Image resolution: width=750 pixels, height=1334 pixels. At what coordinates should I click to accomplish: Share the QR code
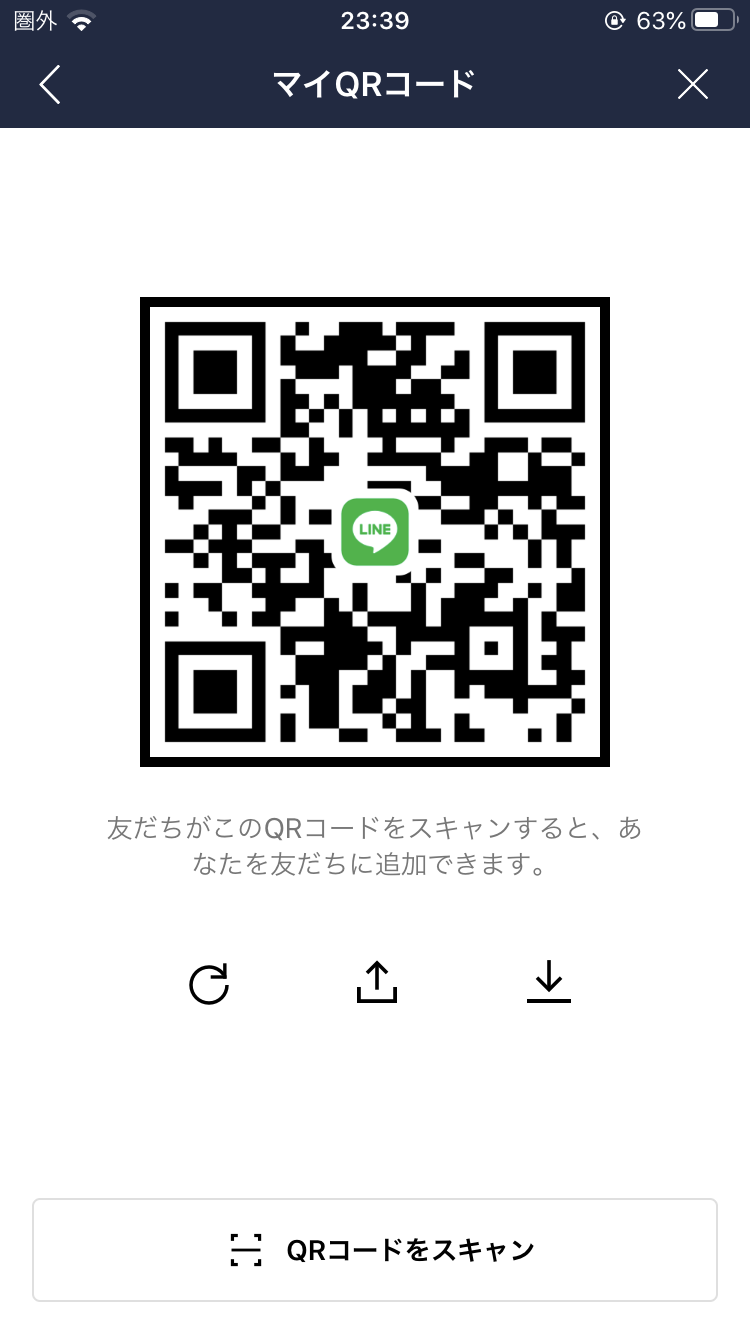[376, 982]
